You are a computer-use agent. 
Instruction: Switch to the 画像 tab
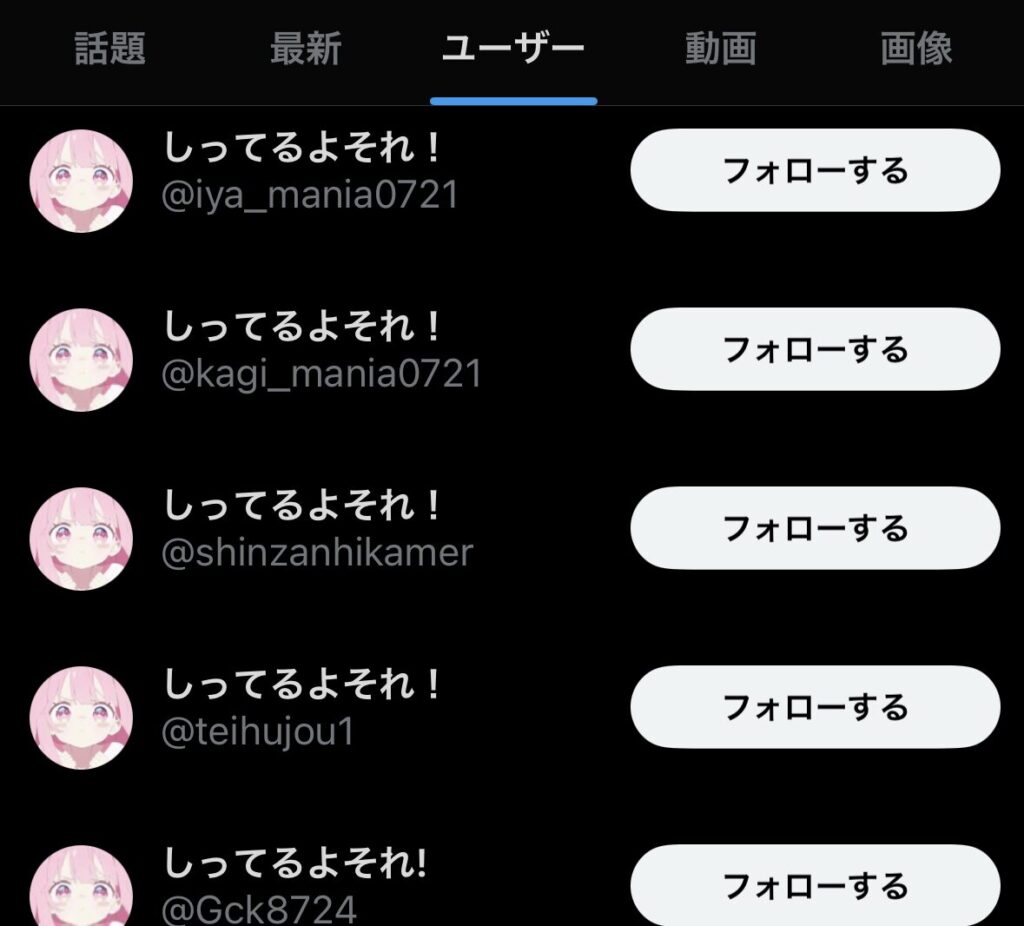pos(916,48)
